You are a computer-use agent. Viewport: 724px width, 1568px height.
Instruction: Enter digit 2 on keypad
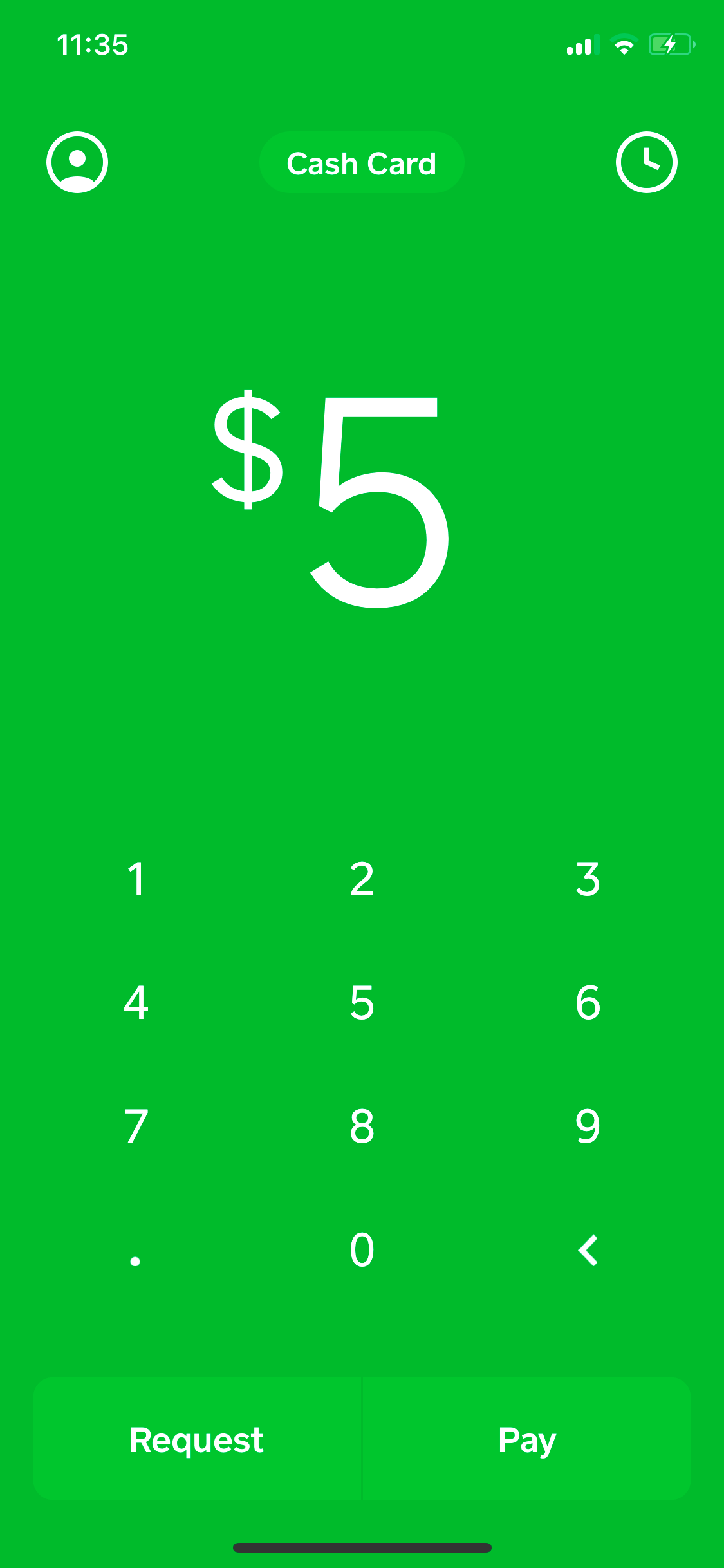362,879
